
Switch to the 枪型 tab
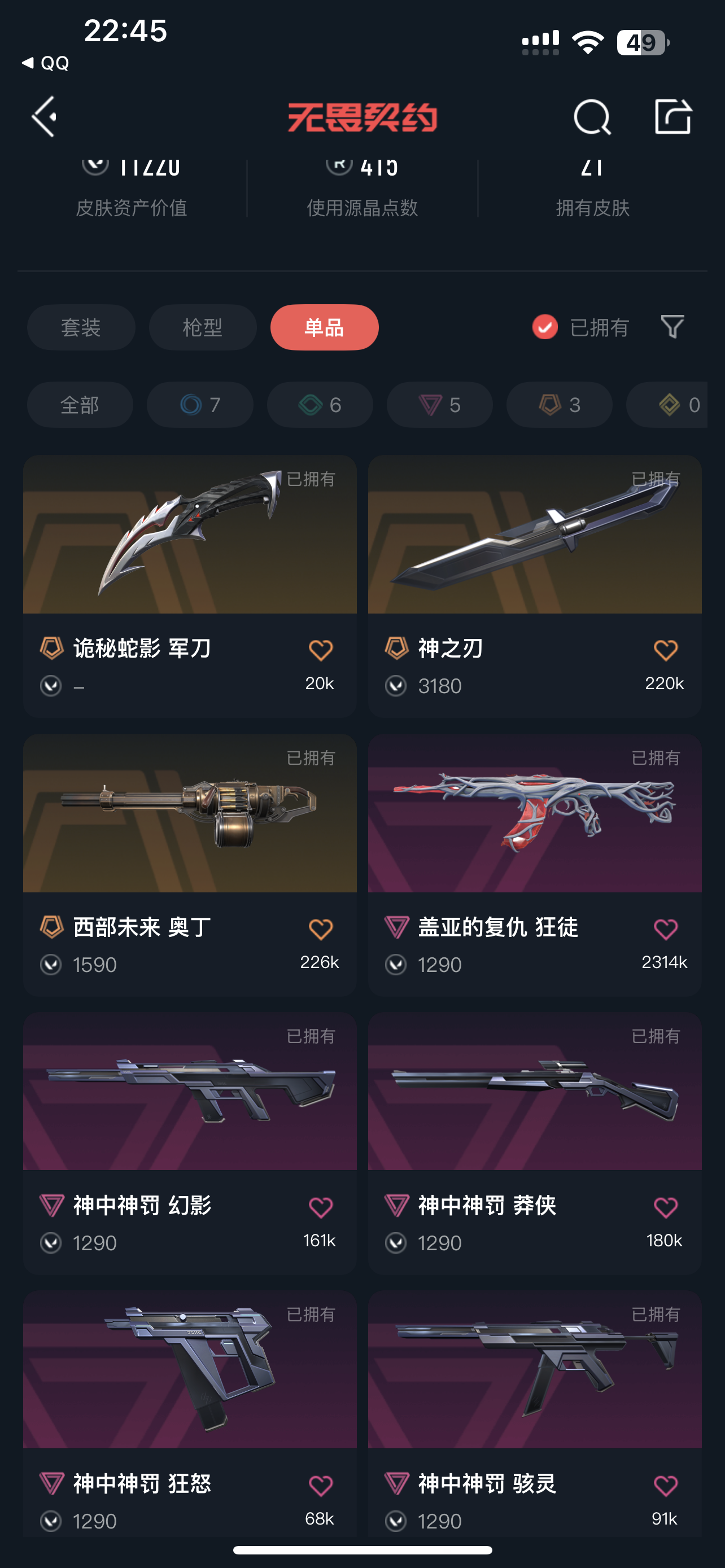pos(203,327)
